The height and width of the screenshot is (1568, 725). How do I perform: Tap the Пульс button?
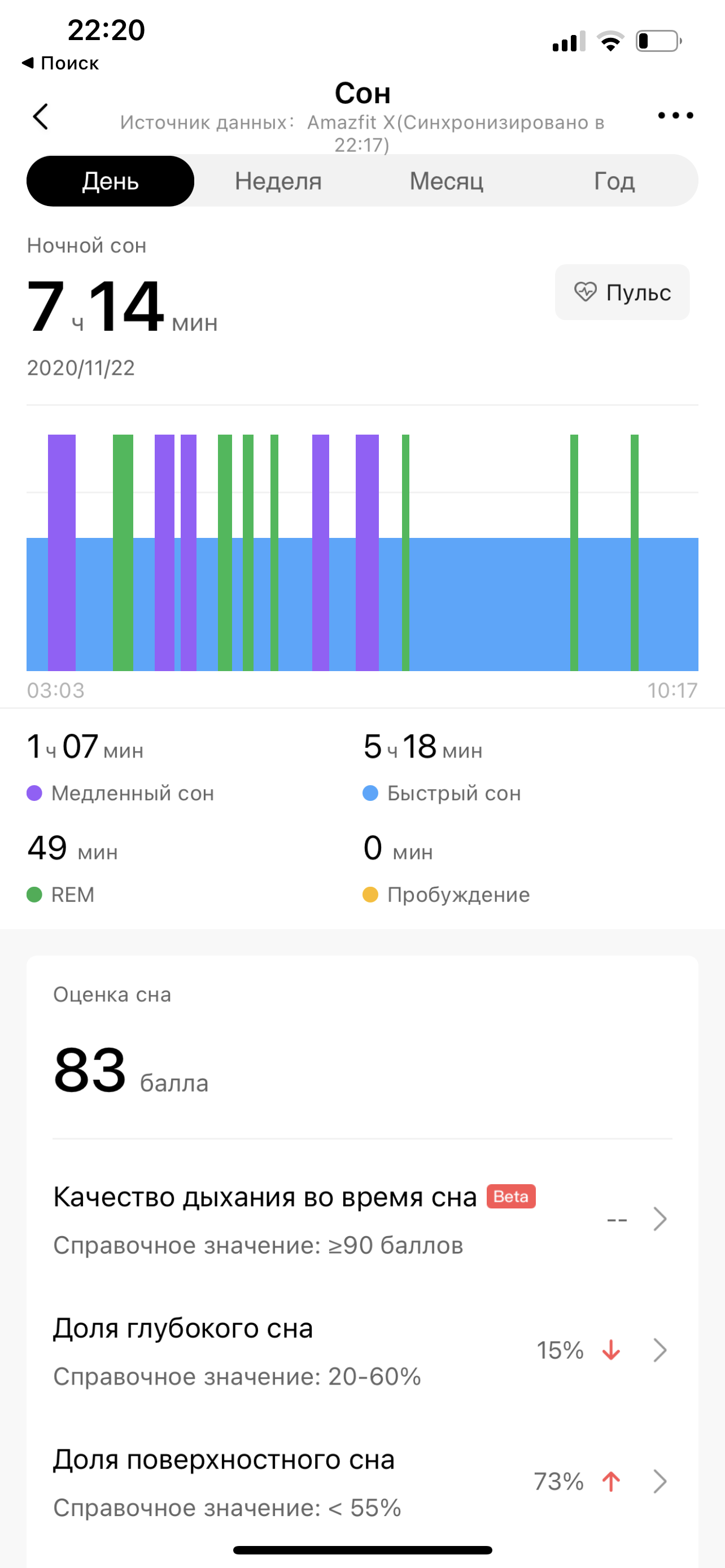click(622, 292)
